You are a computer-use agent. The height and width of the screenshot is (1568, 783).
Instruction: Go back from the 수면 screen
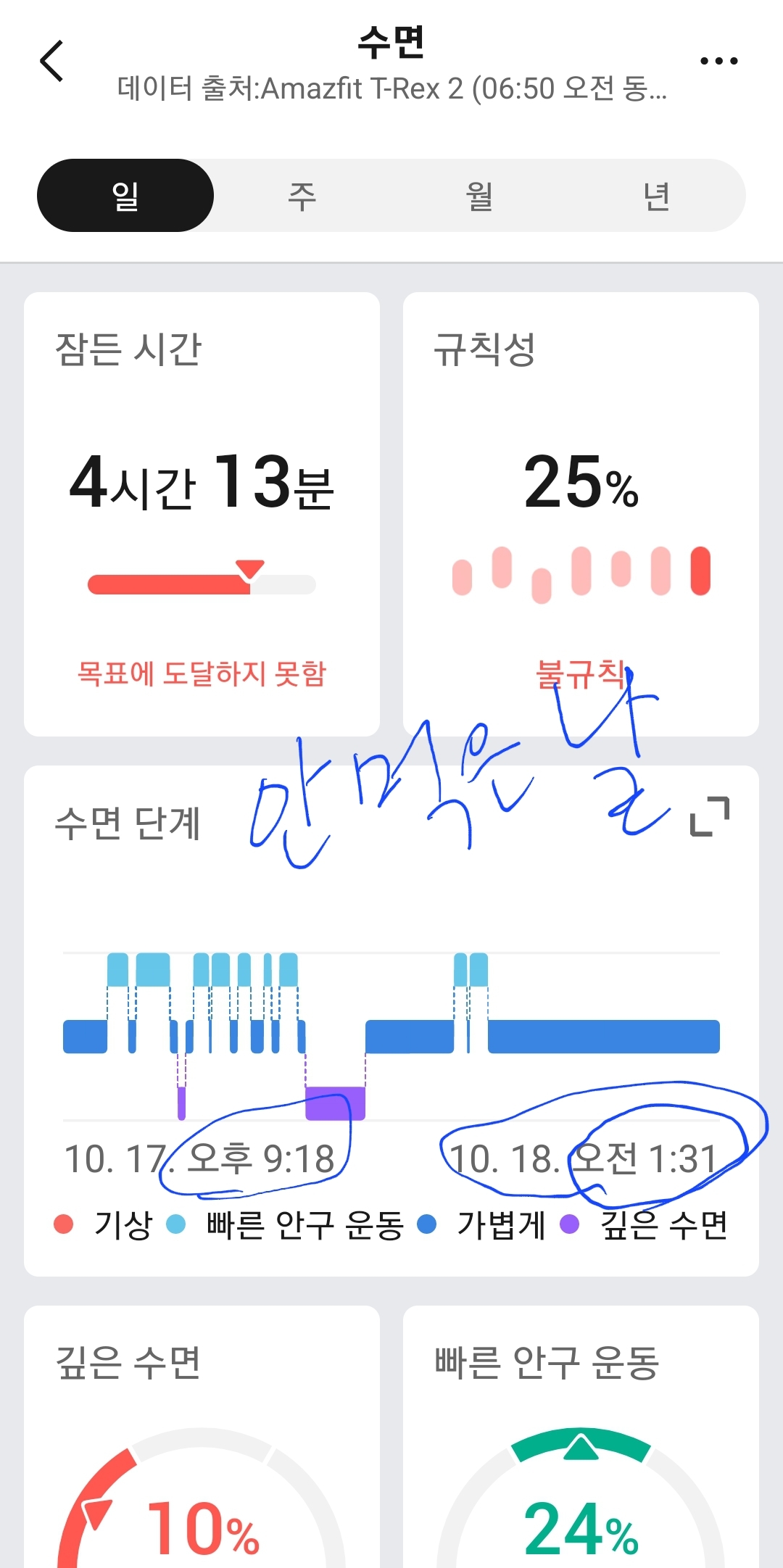tap(52, 61)
